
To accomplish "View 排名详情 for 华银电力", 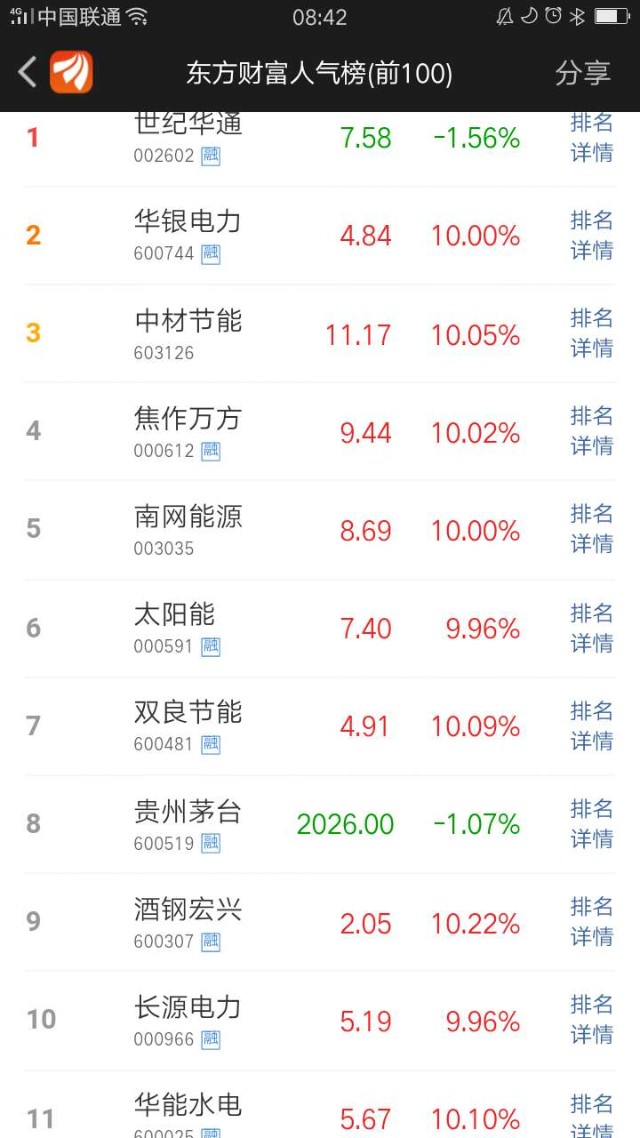I will tap(591, 235).
